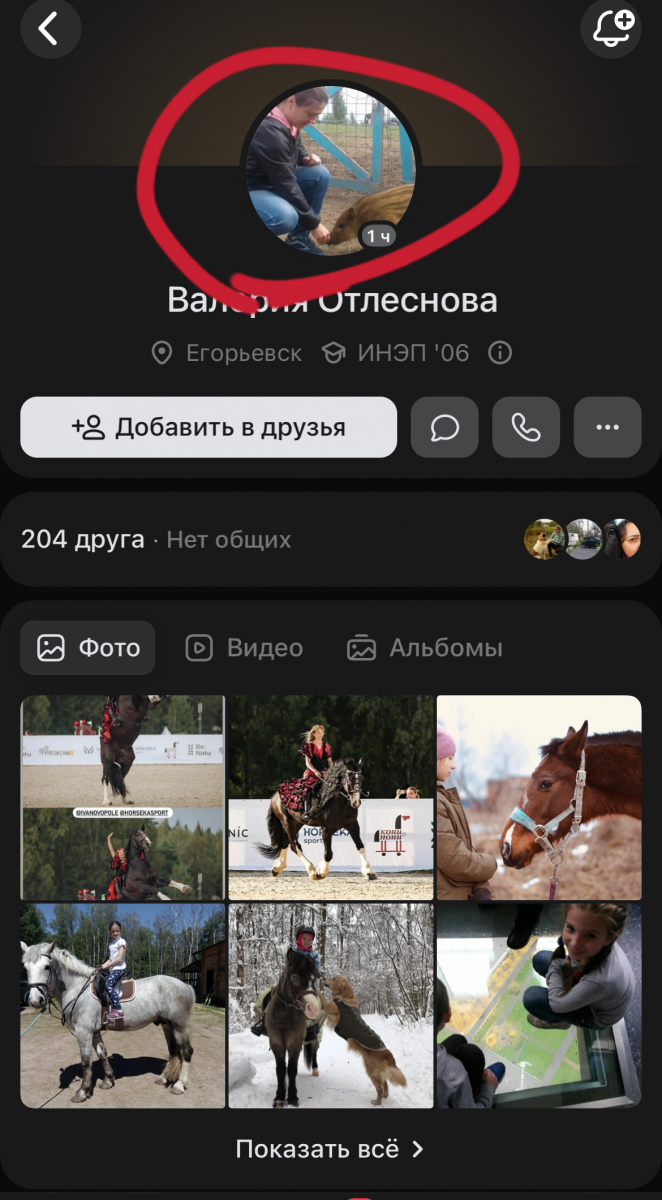This screenshot has width=662, height=1200.
Task: Send a message via the chat bubble
Action: [444, 427]
